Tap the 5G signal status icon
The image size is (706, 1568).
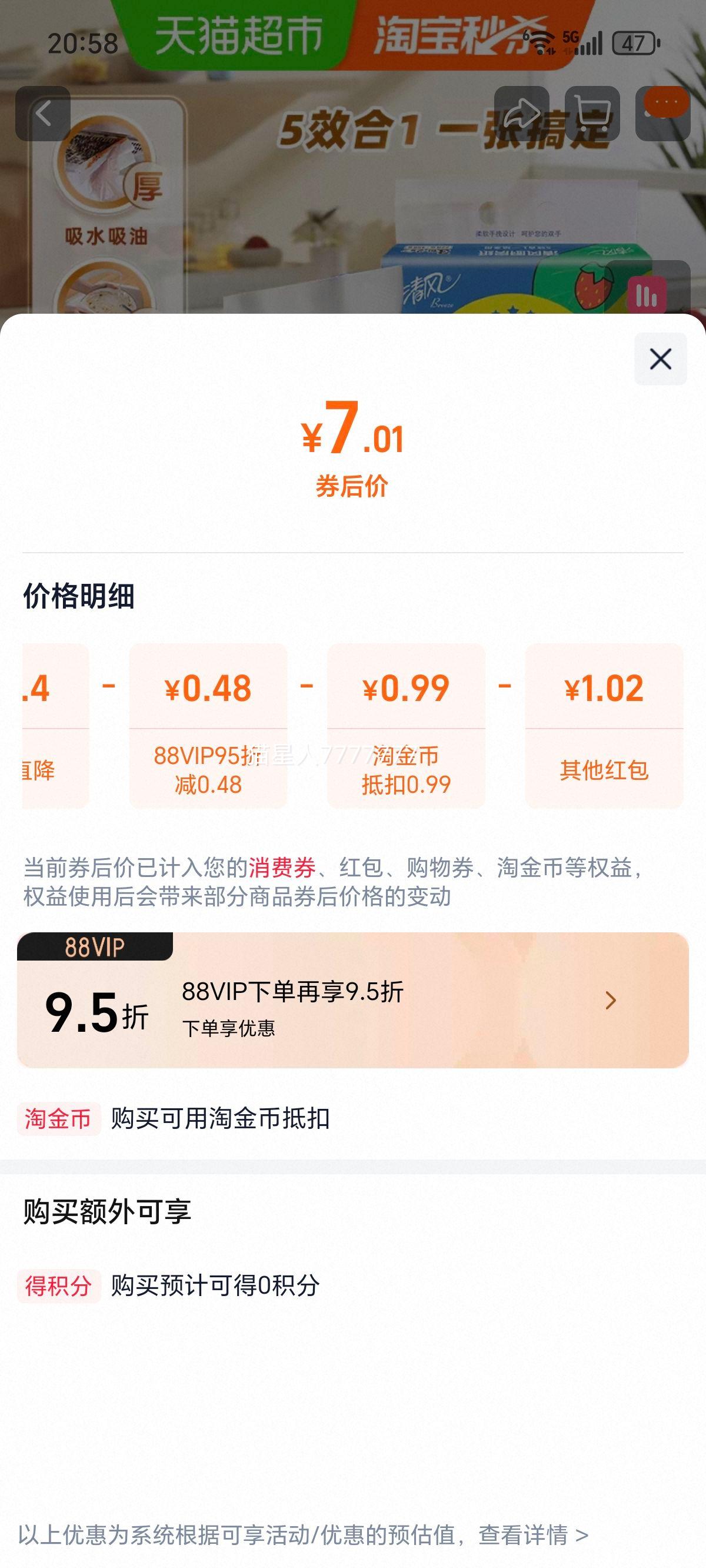[x=571, y=38]
